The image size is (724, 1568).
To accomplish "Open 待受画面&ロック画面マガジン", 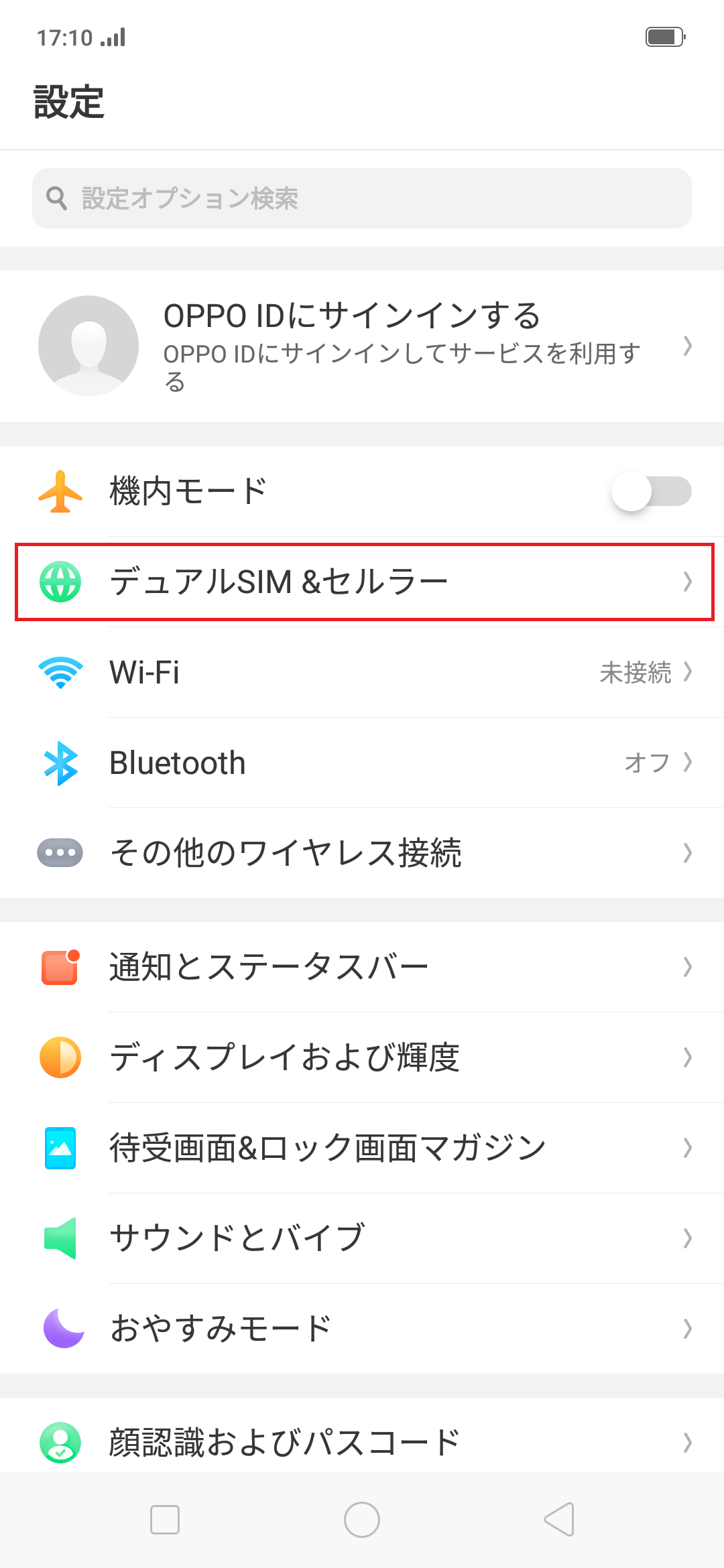I will [x=362, y=1148].
